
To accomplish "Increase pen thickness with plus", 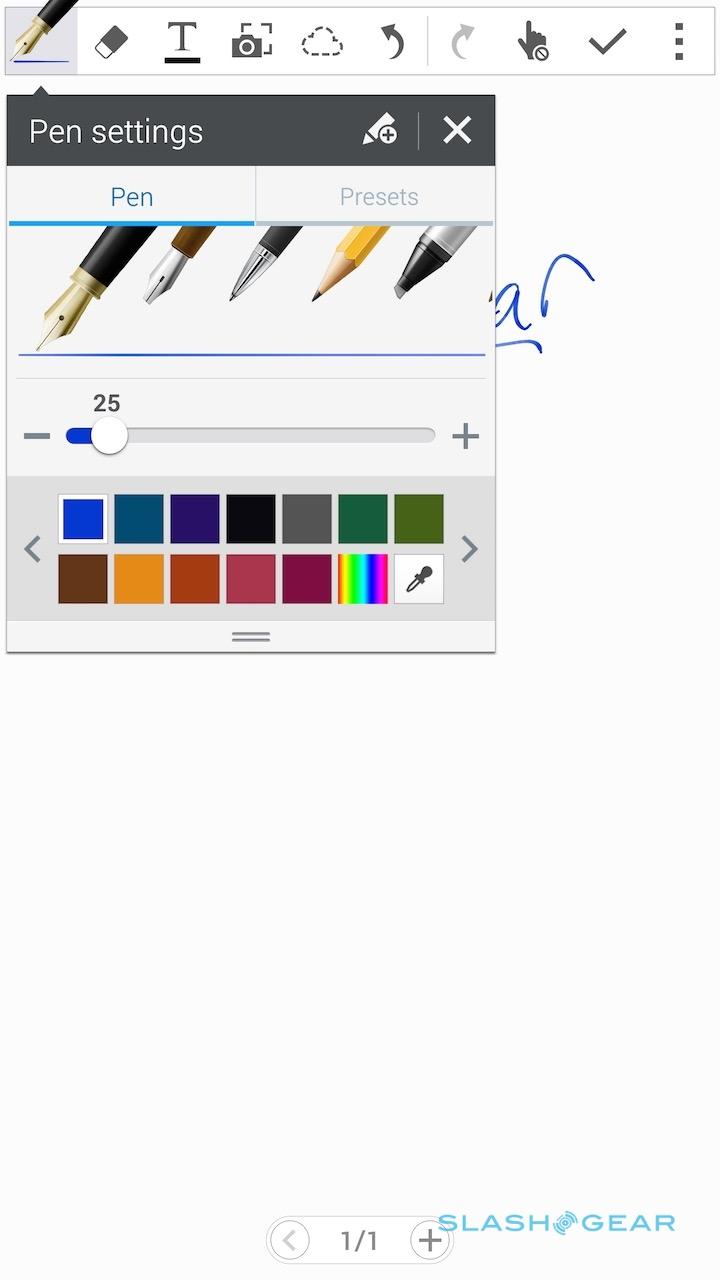I will click(465, 436).
